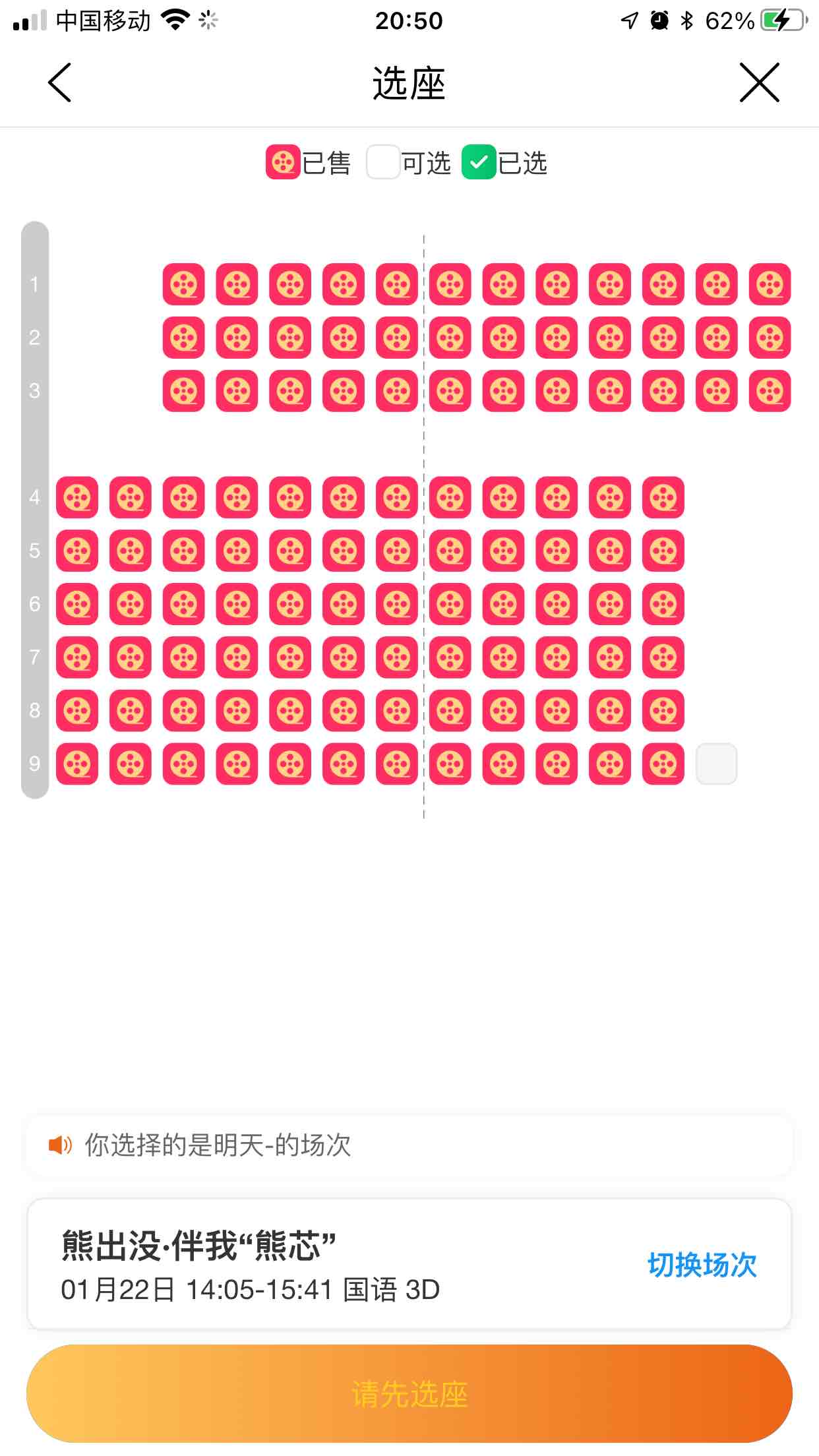Tap 切换场次 to switch showtime

click(x=702, y=1265)
